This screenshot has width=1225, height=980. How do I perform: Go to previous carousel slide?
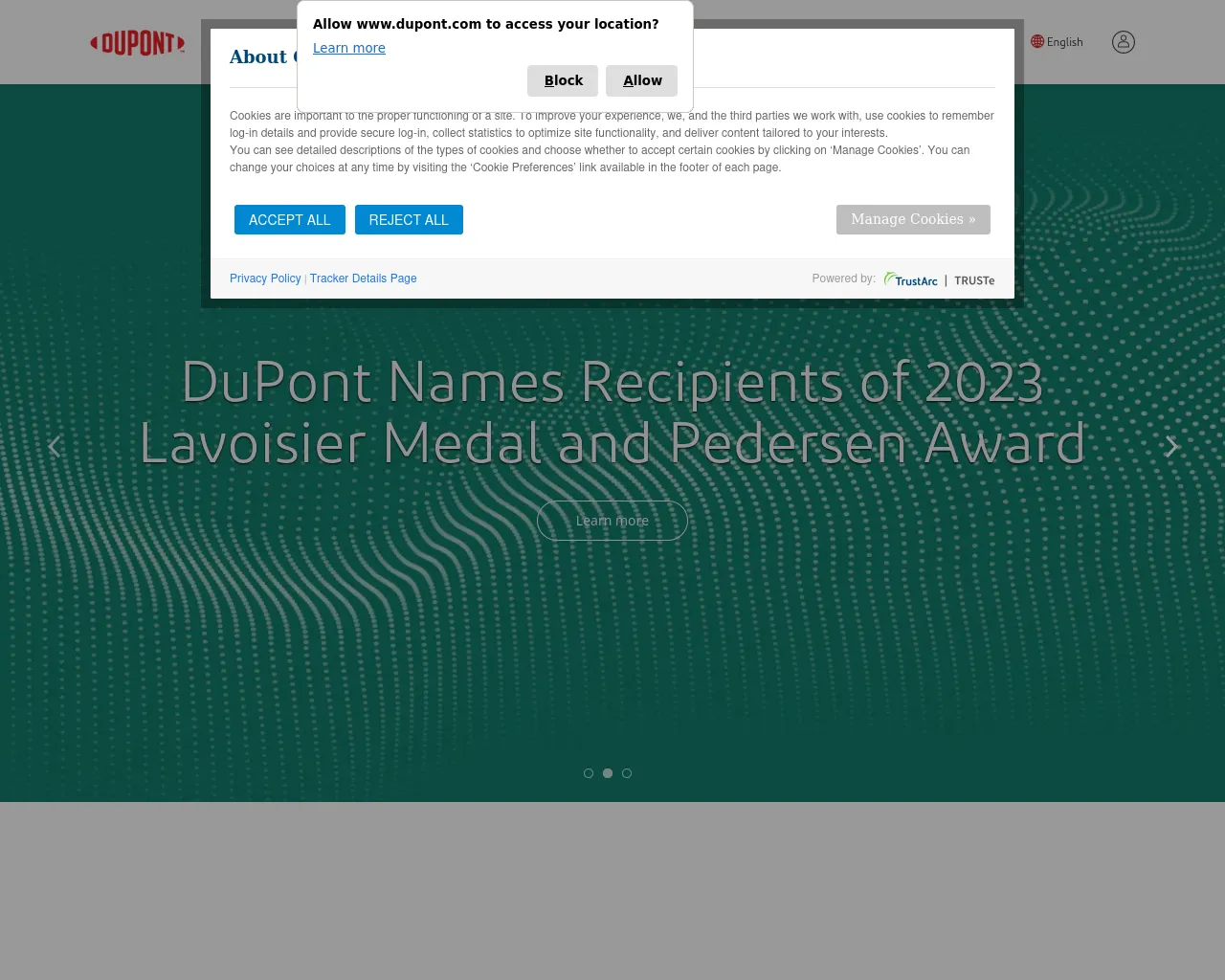[56, 446]
